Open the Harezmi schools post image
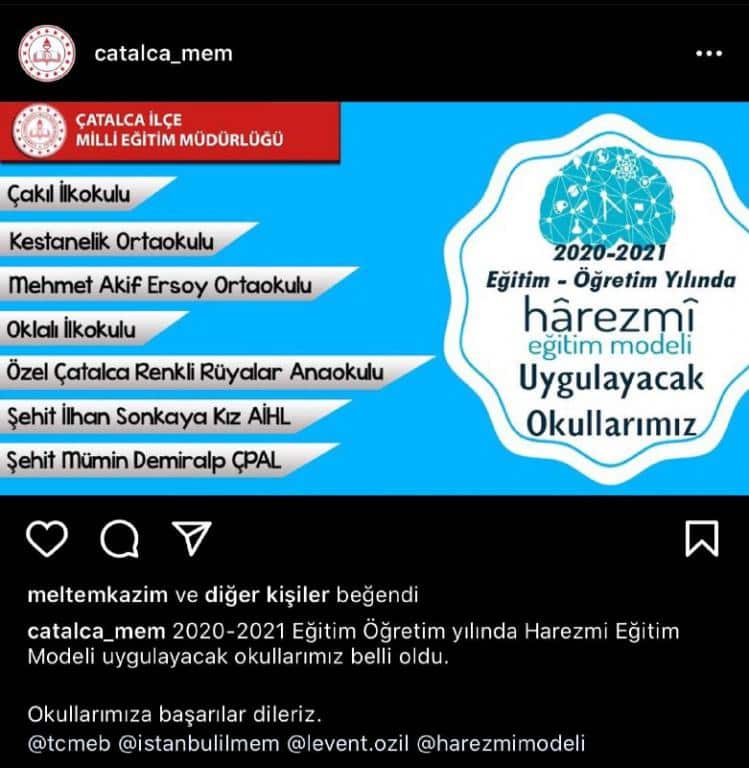 pos(374,297)
